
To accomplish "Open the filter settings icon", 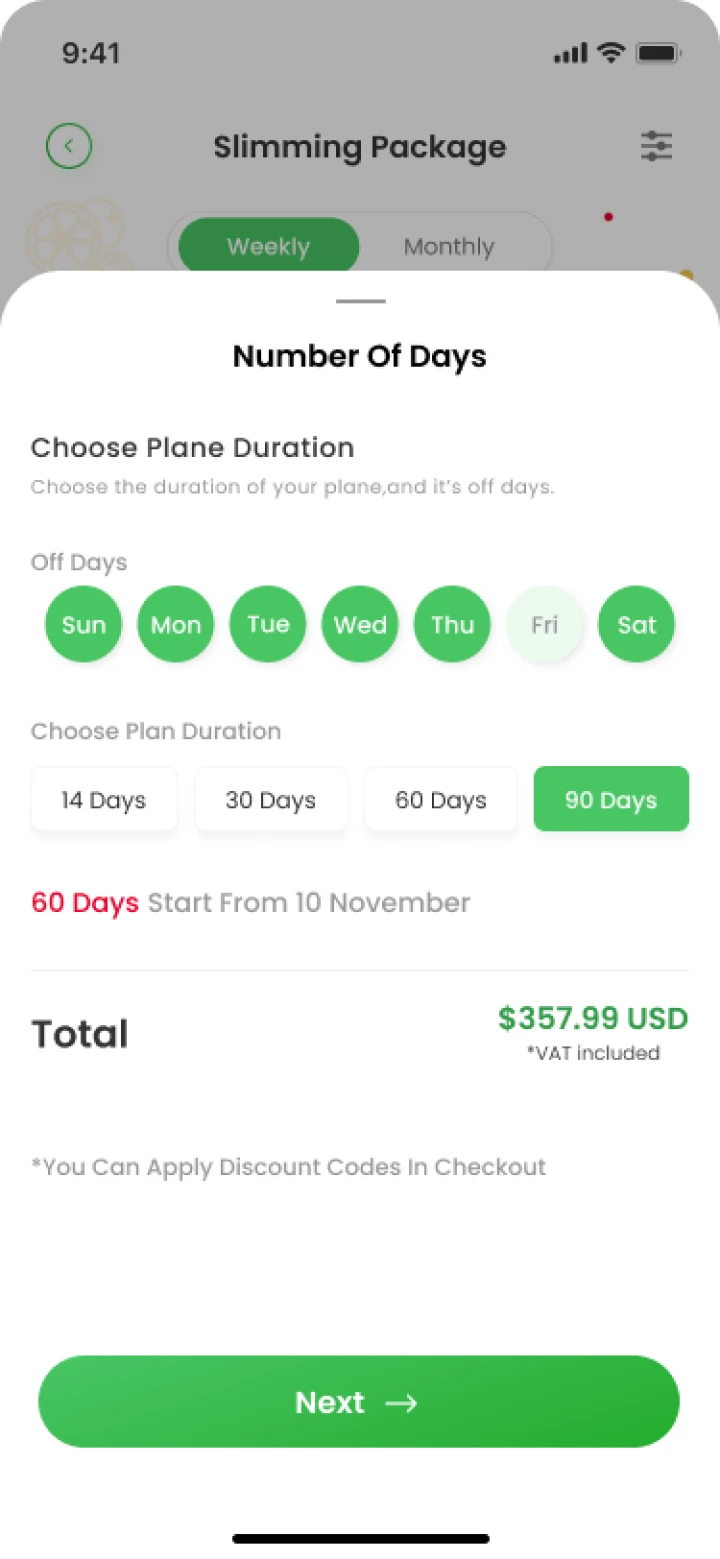I will click(x=656, y=146).
